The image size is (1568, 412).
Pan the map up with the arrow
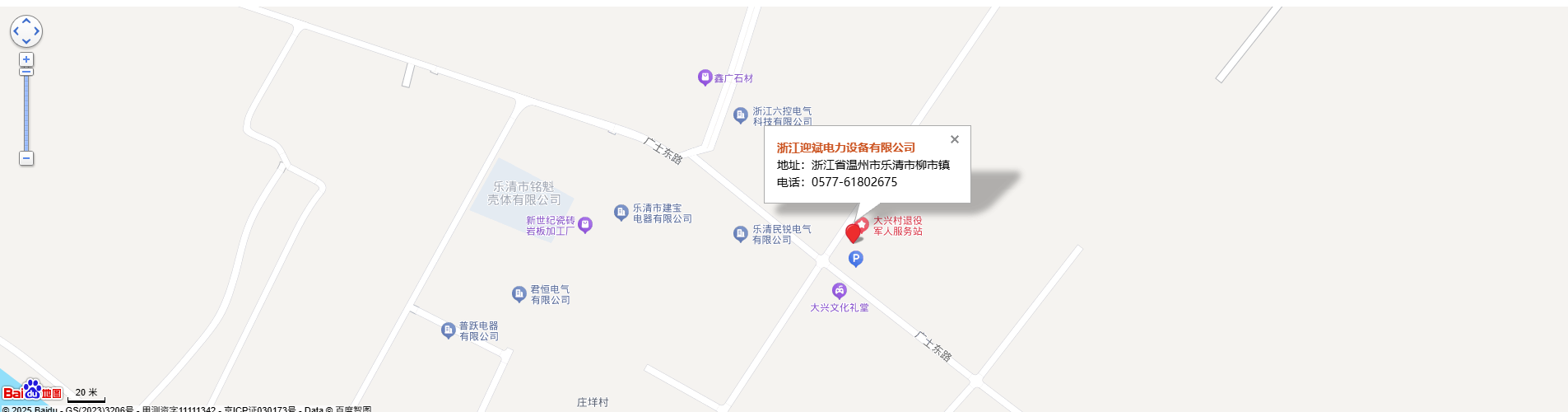coord(26,21)
